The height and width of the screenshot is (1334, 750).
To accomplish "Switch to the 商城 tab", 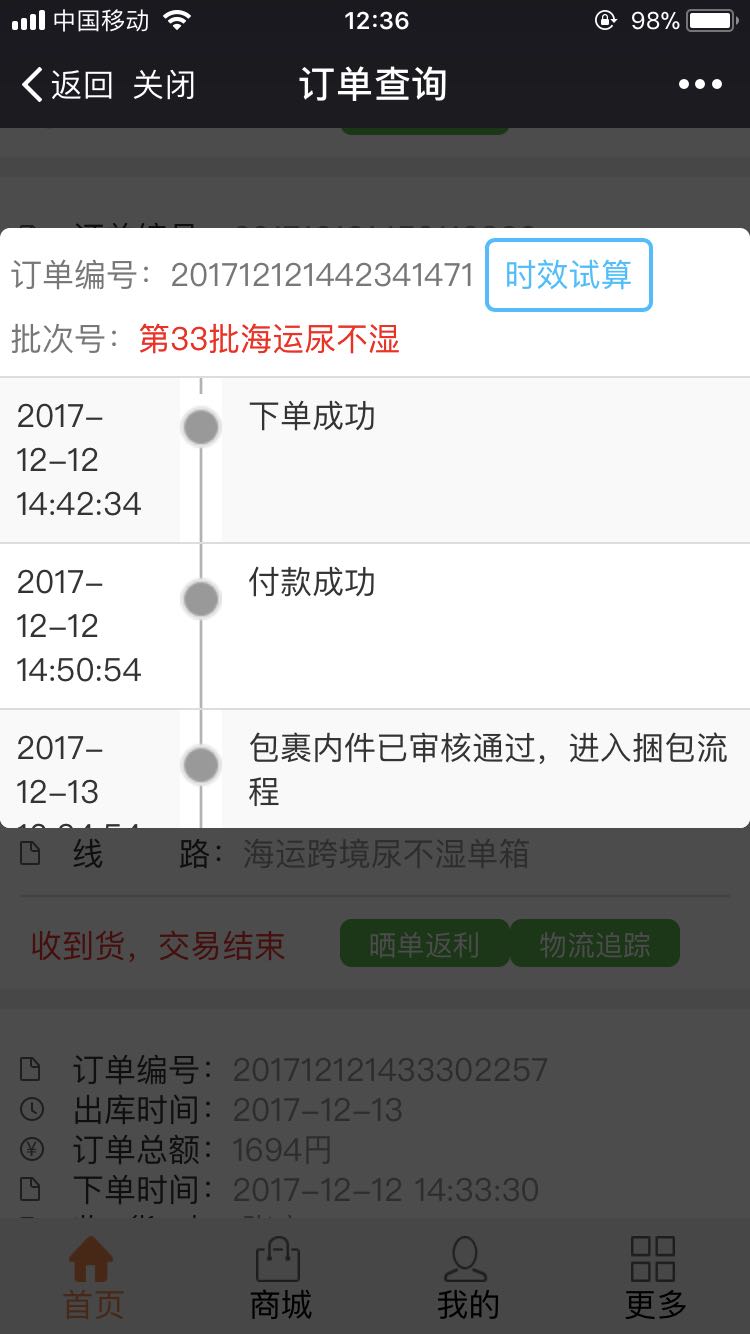I will [x=280, y=1278].
